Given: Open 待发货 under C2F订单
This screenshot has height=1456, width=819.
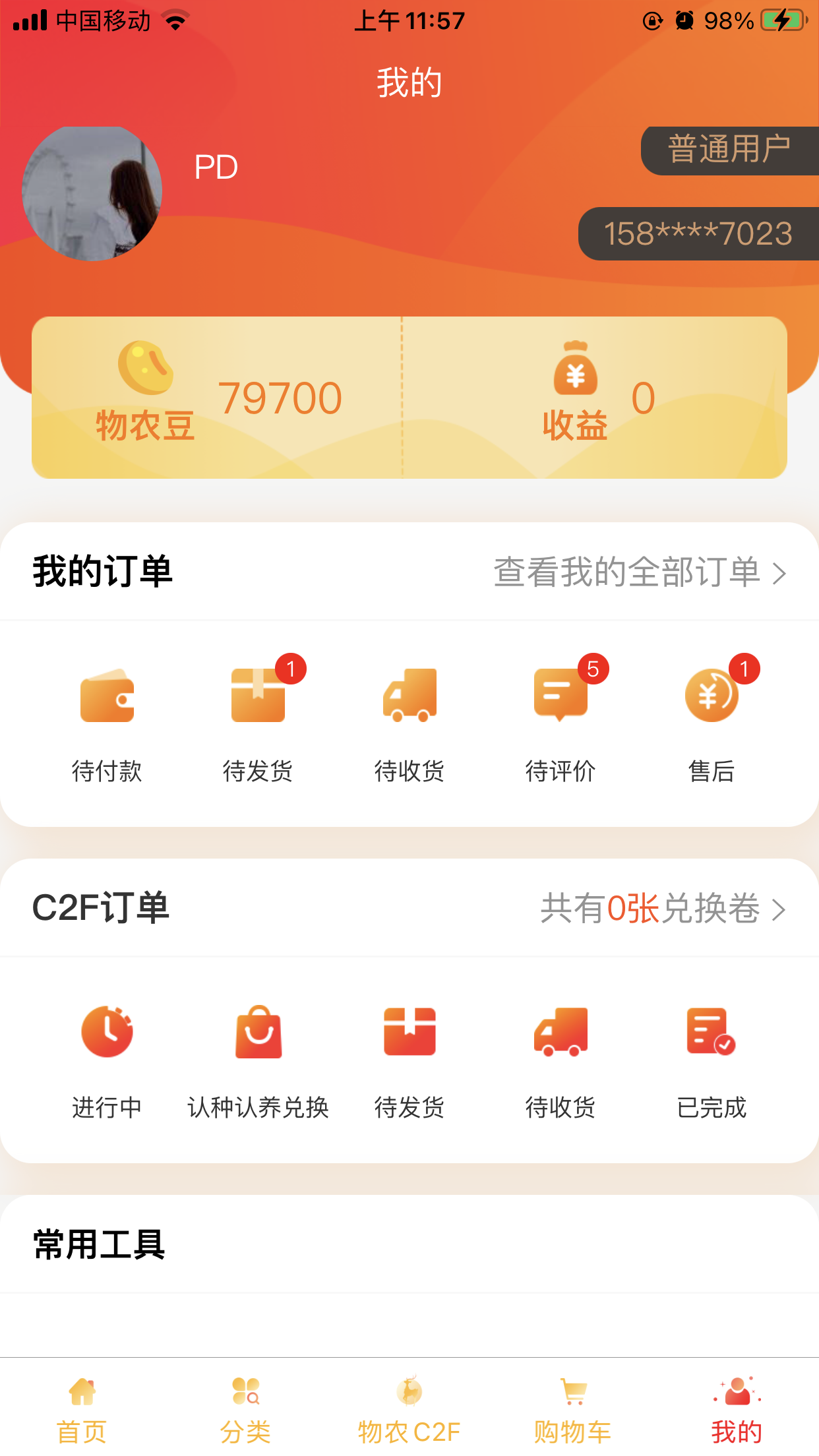Looking at the screenshot, I should pos(409,1060).
